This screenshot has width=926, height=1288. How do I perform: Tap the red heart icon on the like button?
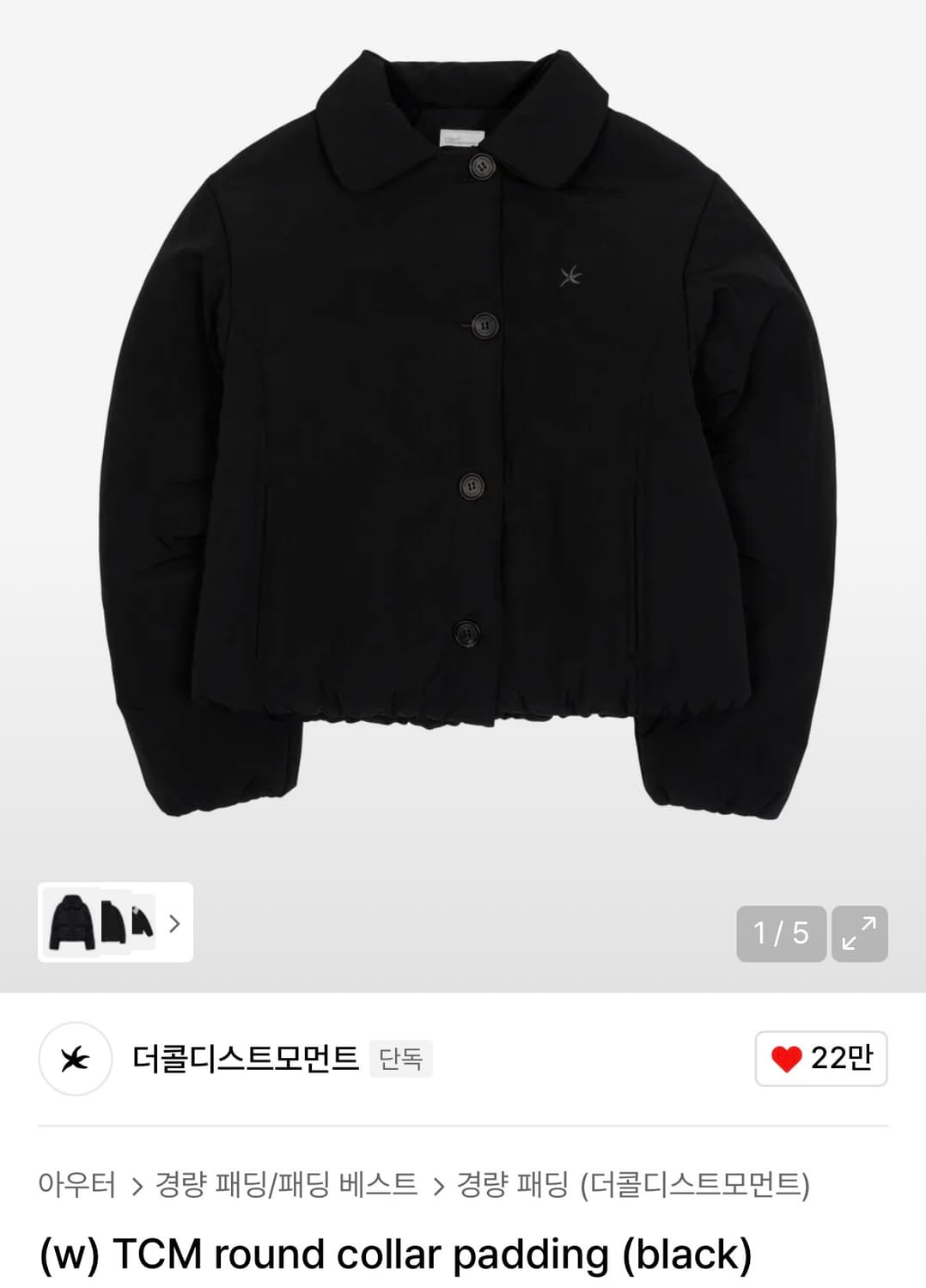[789, 1060]
